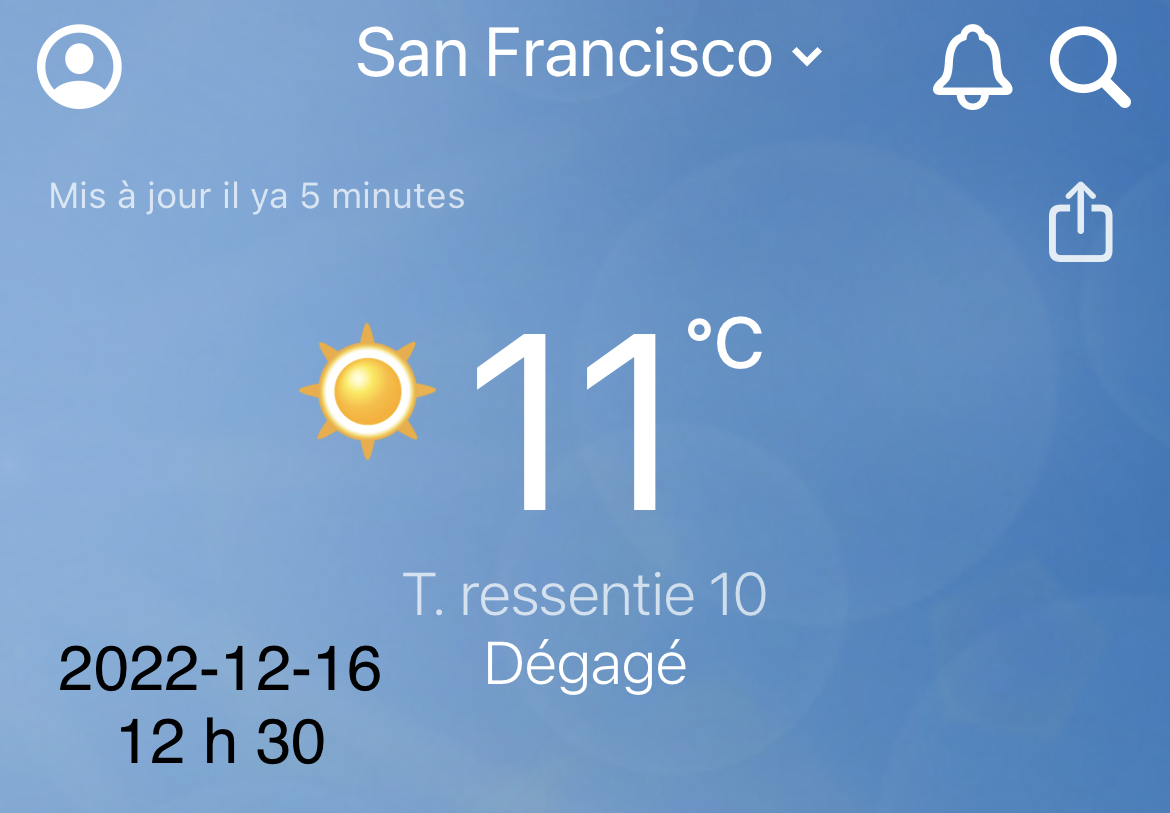Image resolution: width=1170 pixels, height=813 pixels.
Task: Share the current weather conditions
Action: click(1080, 222)
